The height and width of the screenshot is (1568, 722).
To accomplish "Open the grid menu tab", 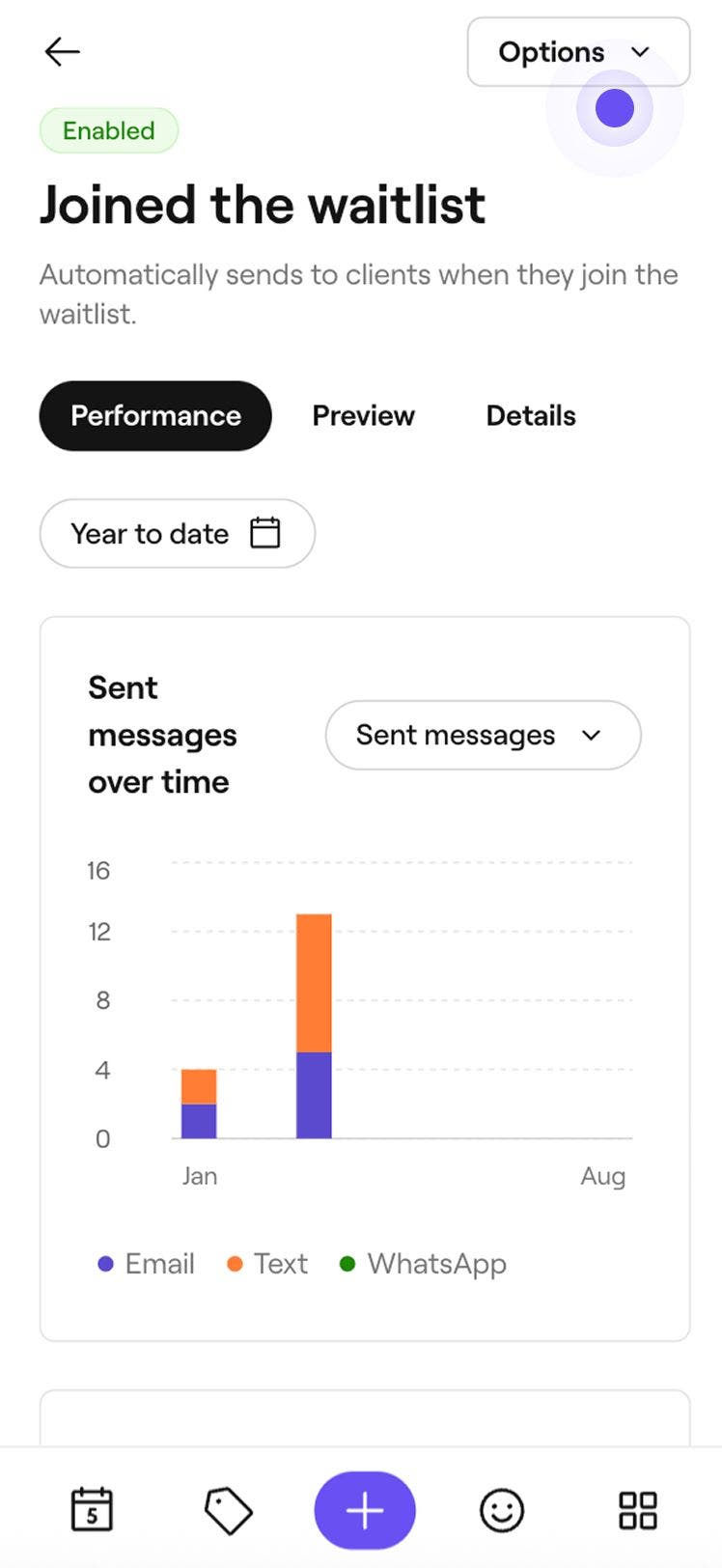I will (x=638, y=1510).
